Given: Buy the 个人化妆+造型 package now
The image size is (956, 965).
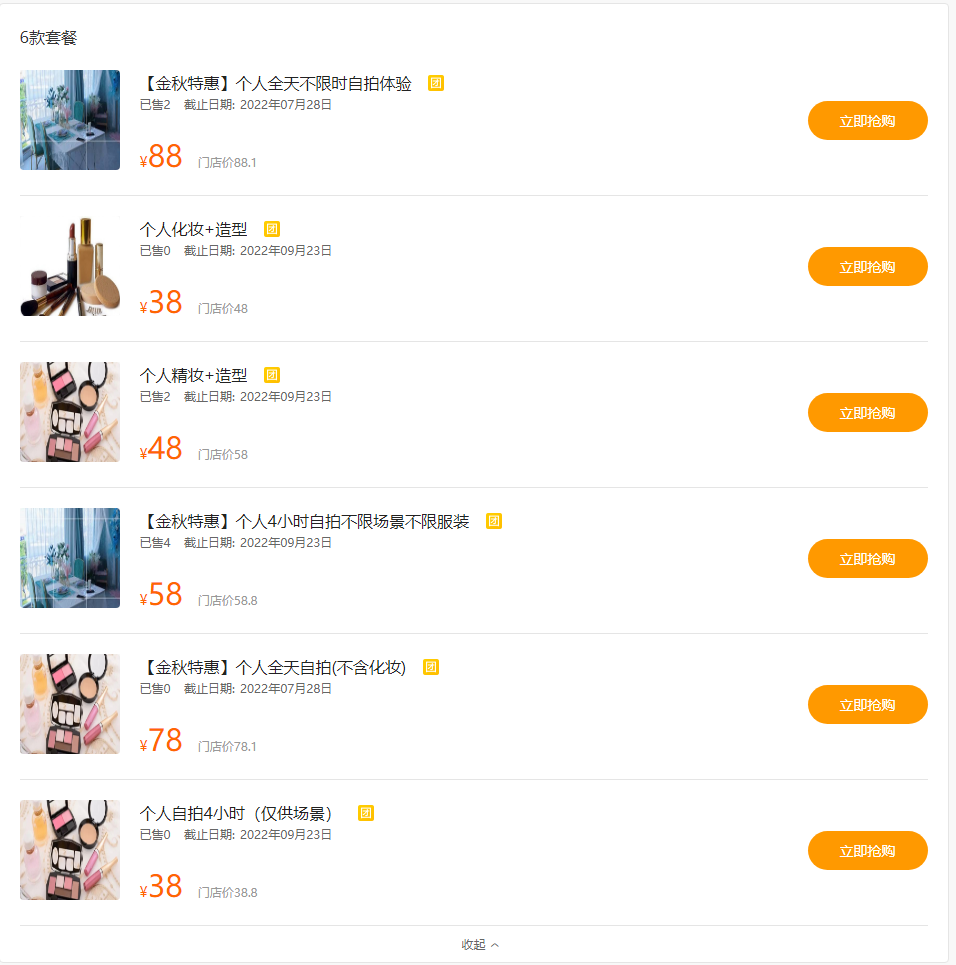Looking at the screenshot, I should click(x=867, y=267).
